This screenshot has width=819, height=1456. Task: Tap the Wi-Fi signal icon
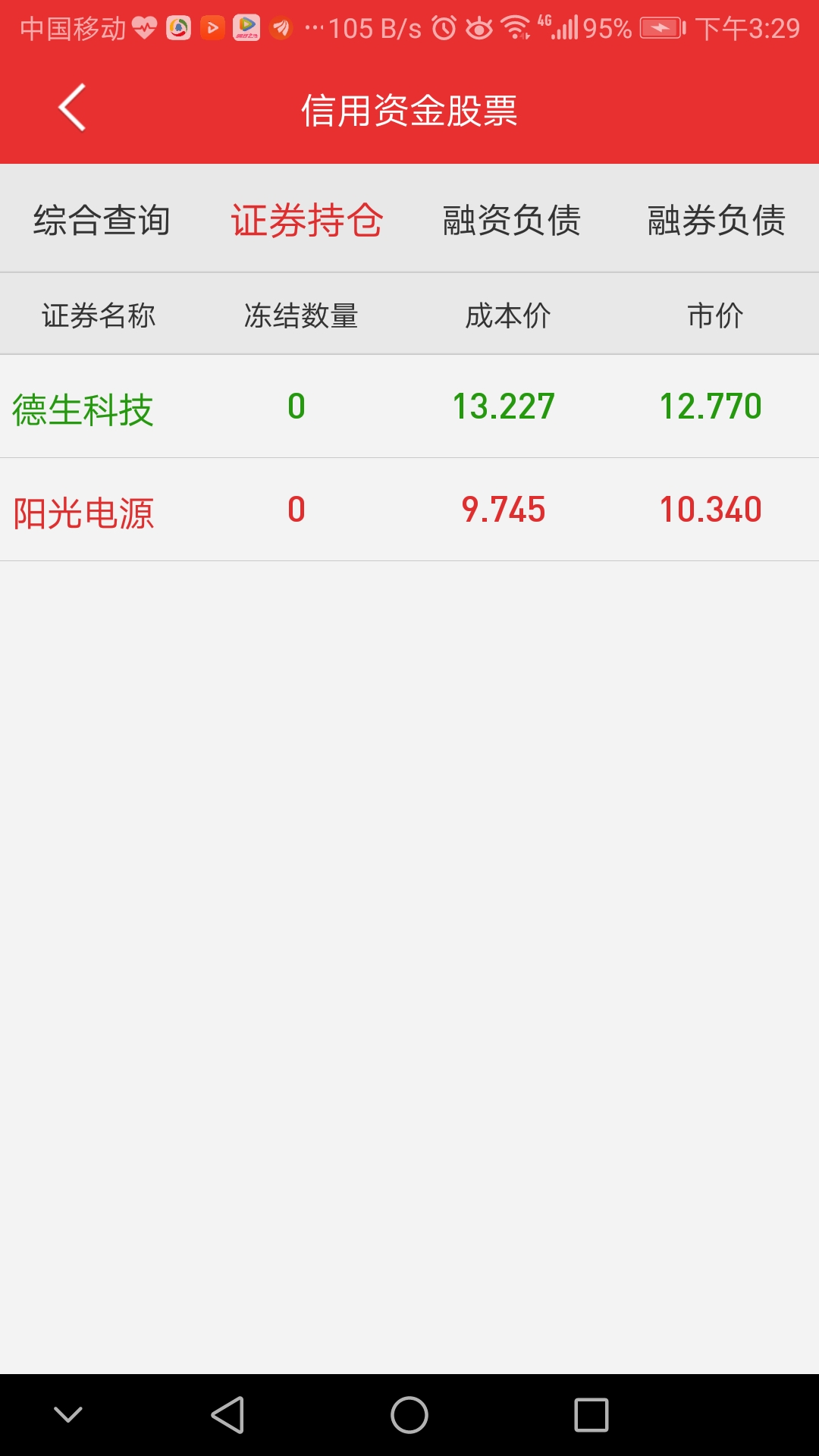coord(516,28)
